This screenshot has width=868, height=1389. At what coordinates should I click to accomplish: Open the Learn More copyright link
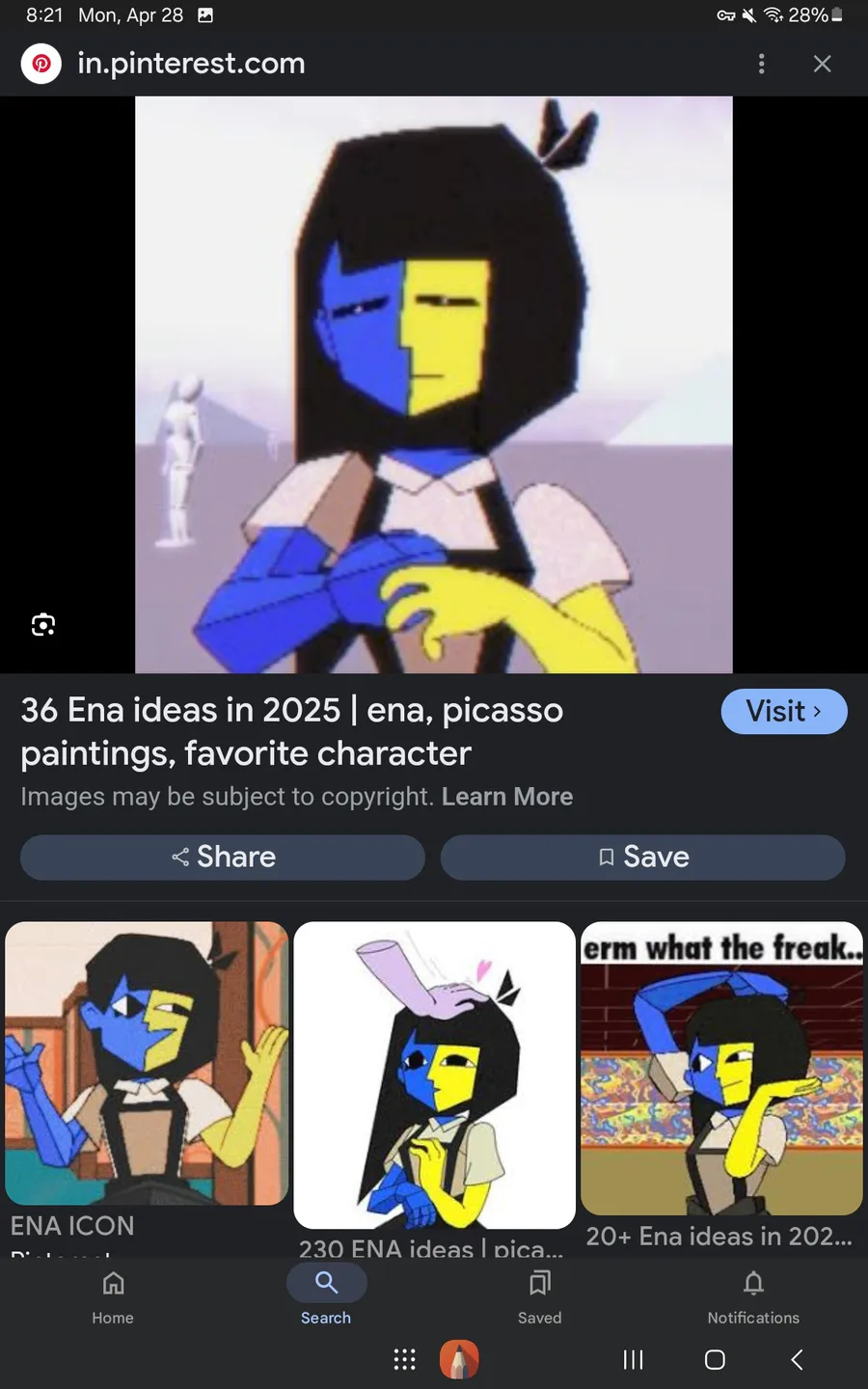507,797
